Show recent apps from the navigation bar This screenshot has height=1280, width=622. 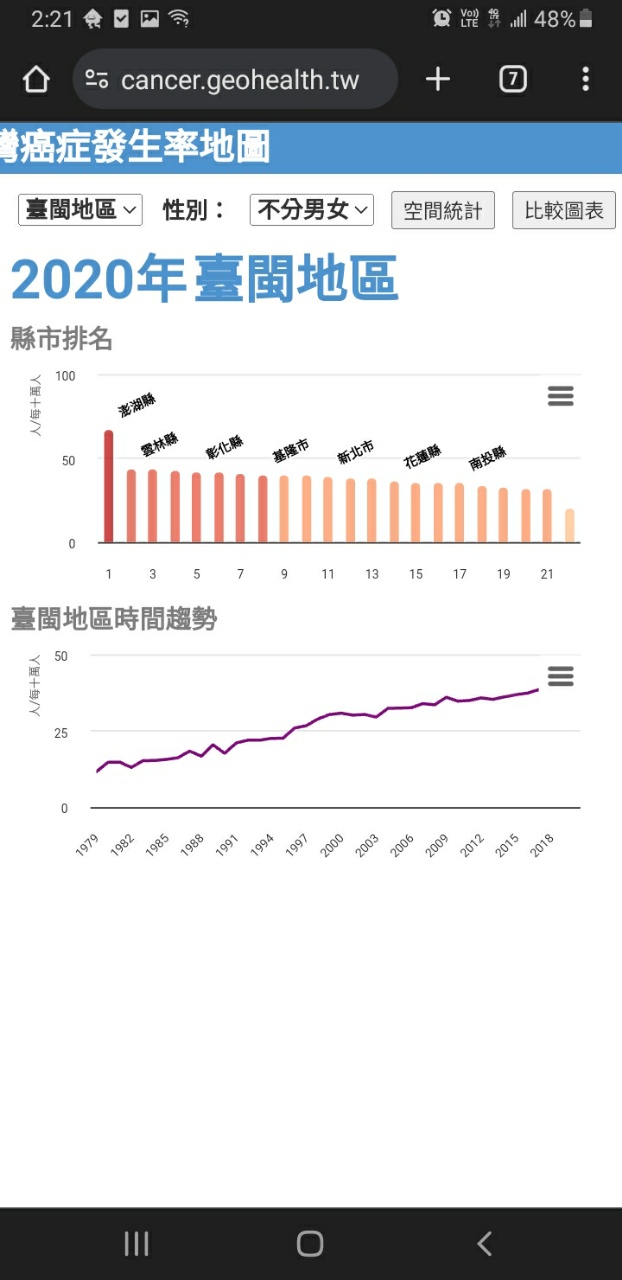[136, 1243]
